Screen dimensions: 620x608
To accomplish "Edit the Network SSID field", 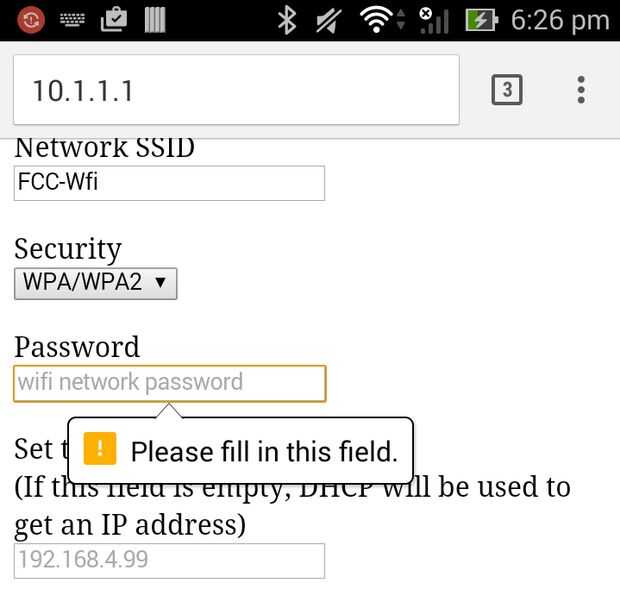I will click(169, 183).
